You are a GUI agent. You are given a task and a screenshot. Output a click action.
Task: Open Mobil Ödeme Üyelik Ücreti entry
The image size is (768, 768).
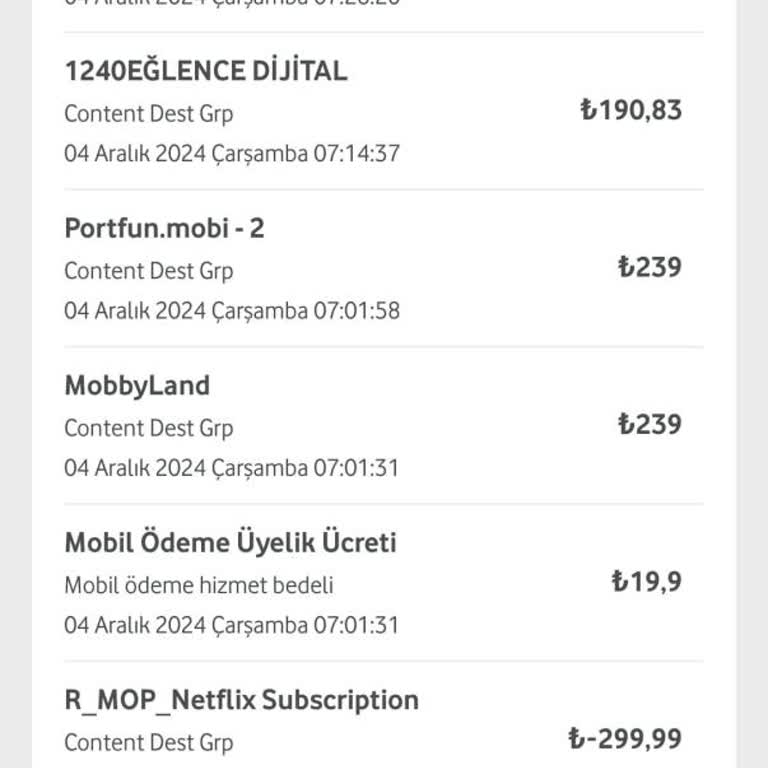tap(368, 582)
